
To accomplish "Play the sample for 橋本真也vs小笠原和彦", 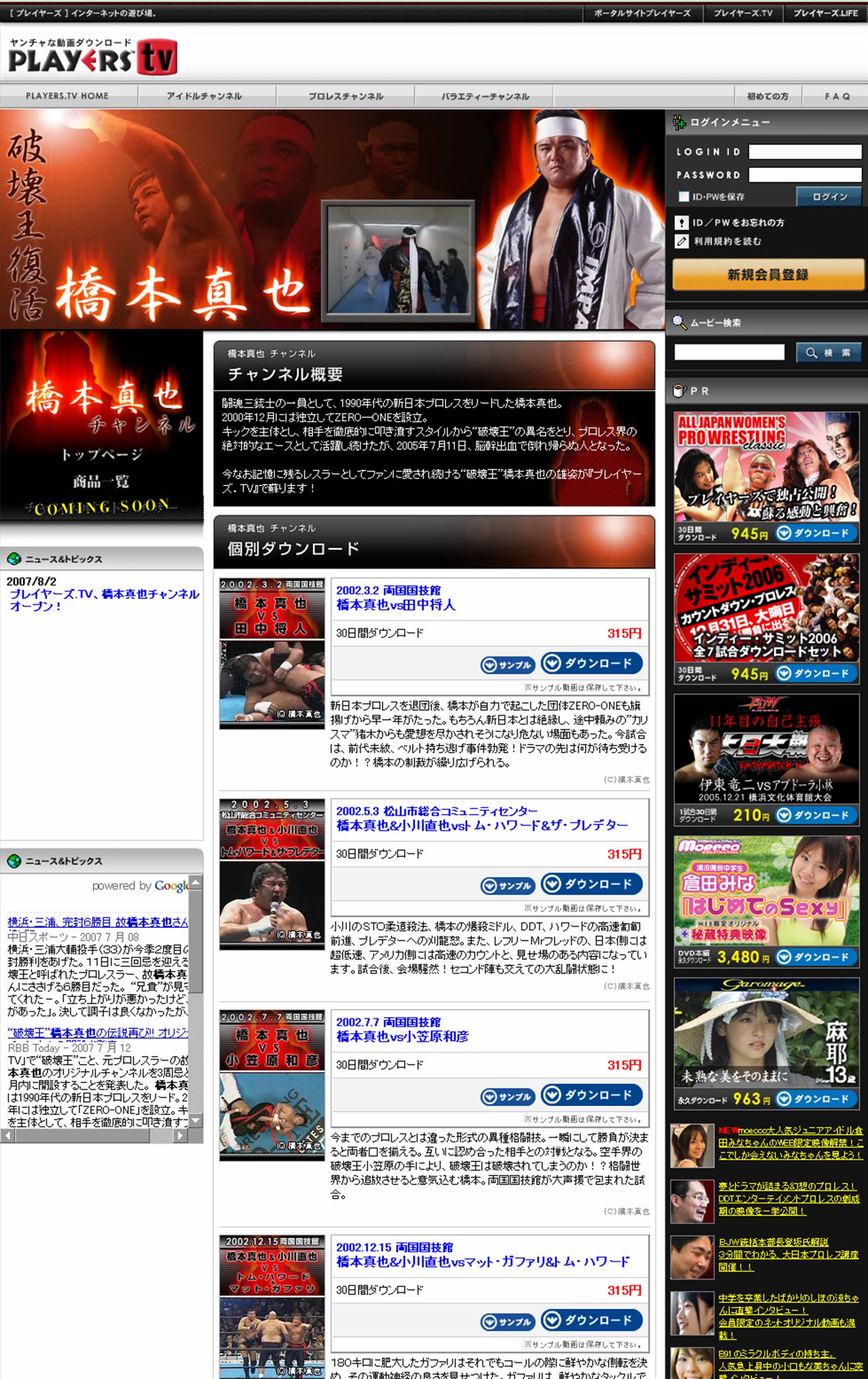I will [507, 1096].
